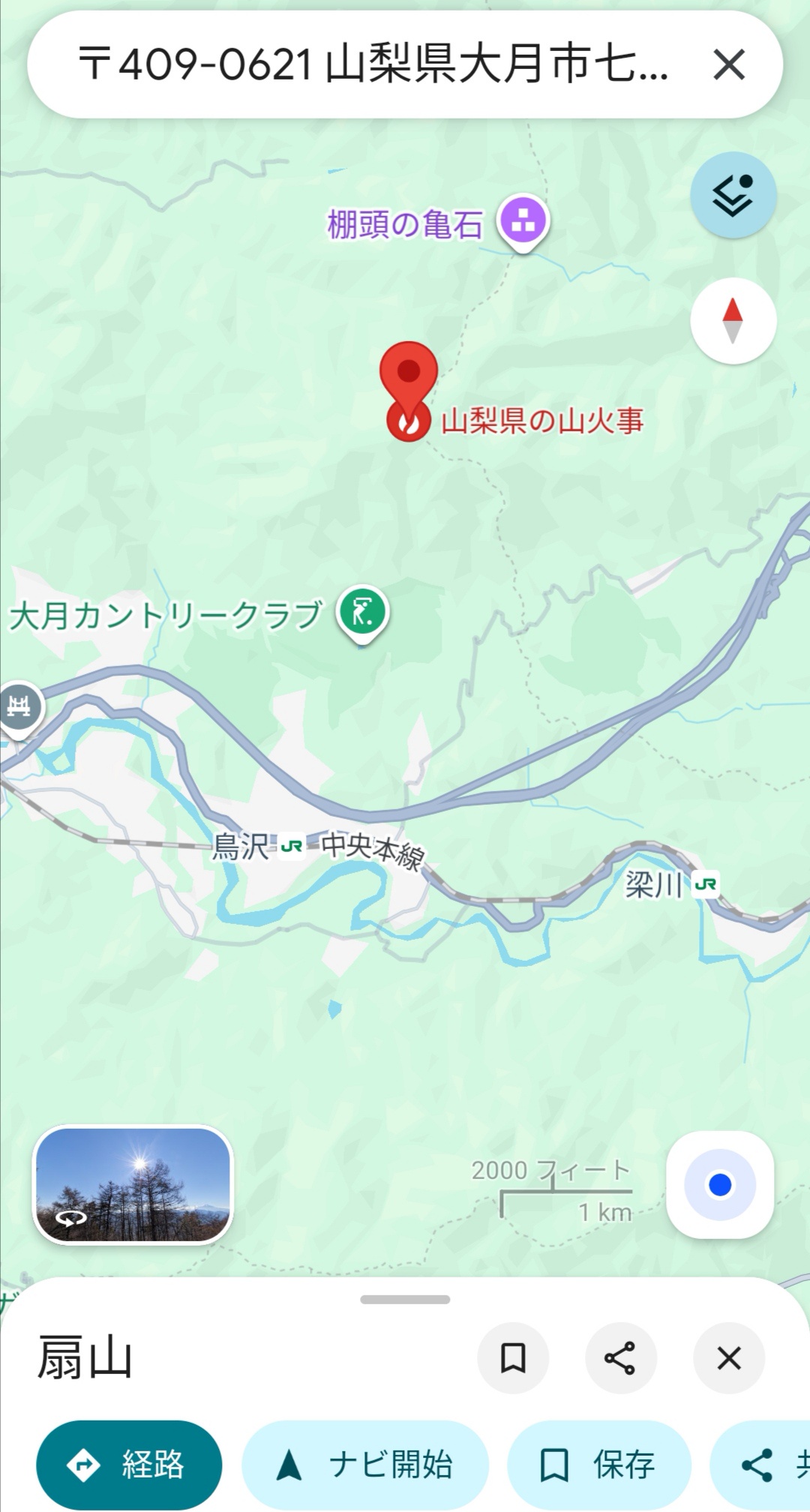This screenshot has width=810, height=1512.
Task: Bookmark 扇山 using the header icon
Action: pos(513,1358)
